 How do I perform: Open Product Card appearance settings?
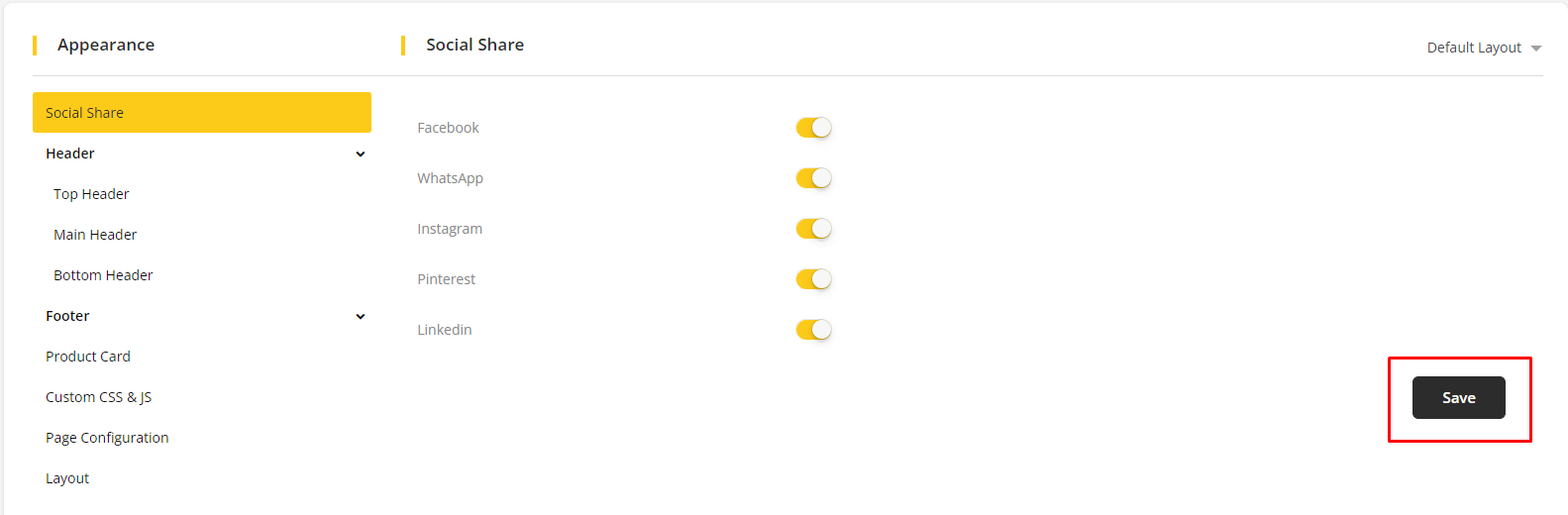tap(88, 357)
